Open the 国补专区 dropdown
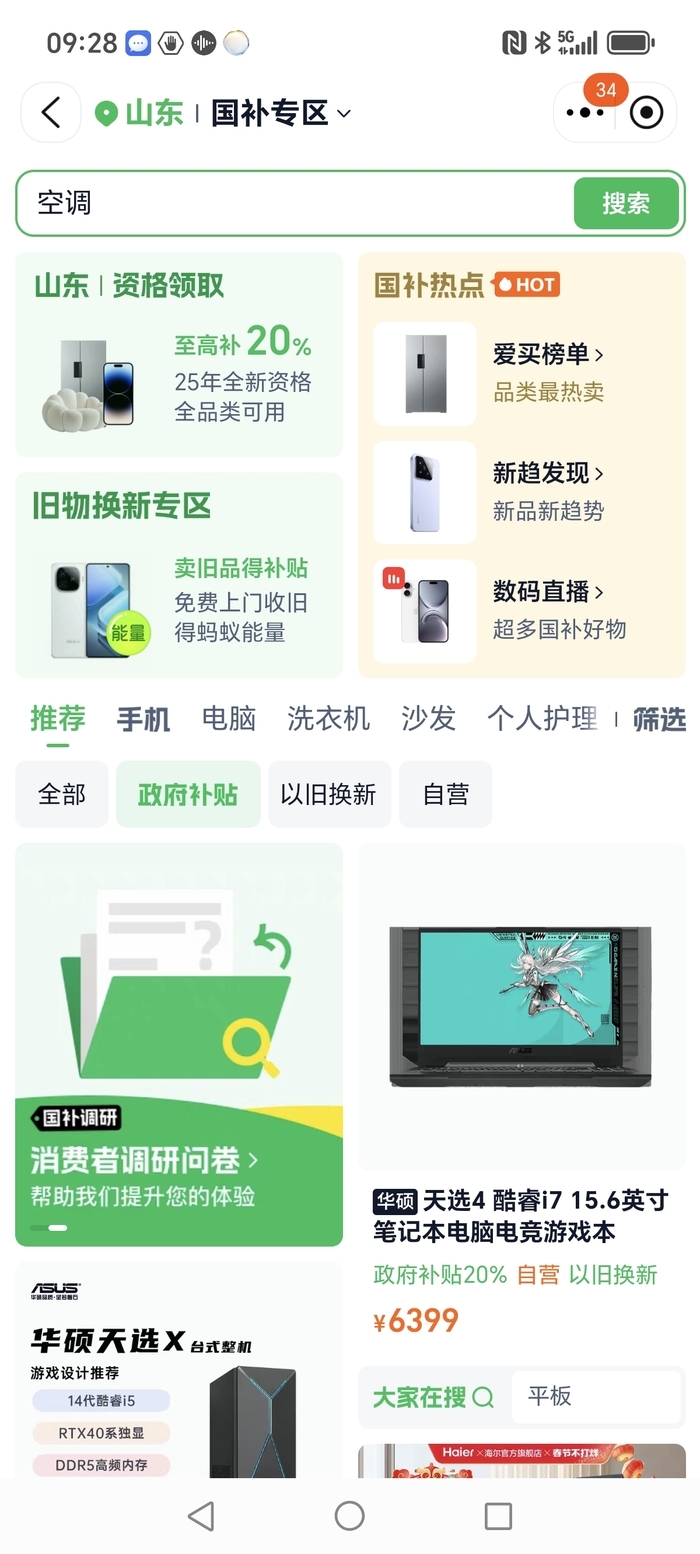Viewport: 700px width, 1554px height. (281, 113)
